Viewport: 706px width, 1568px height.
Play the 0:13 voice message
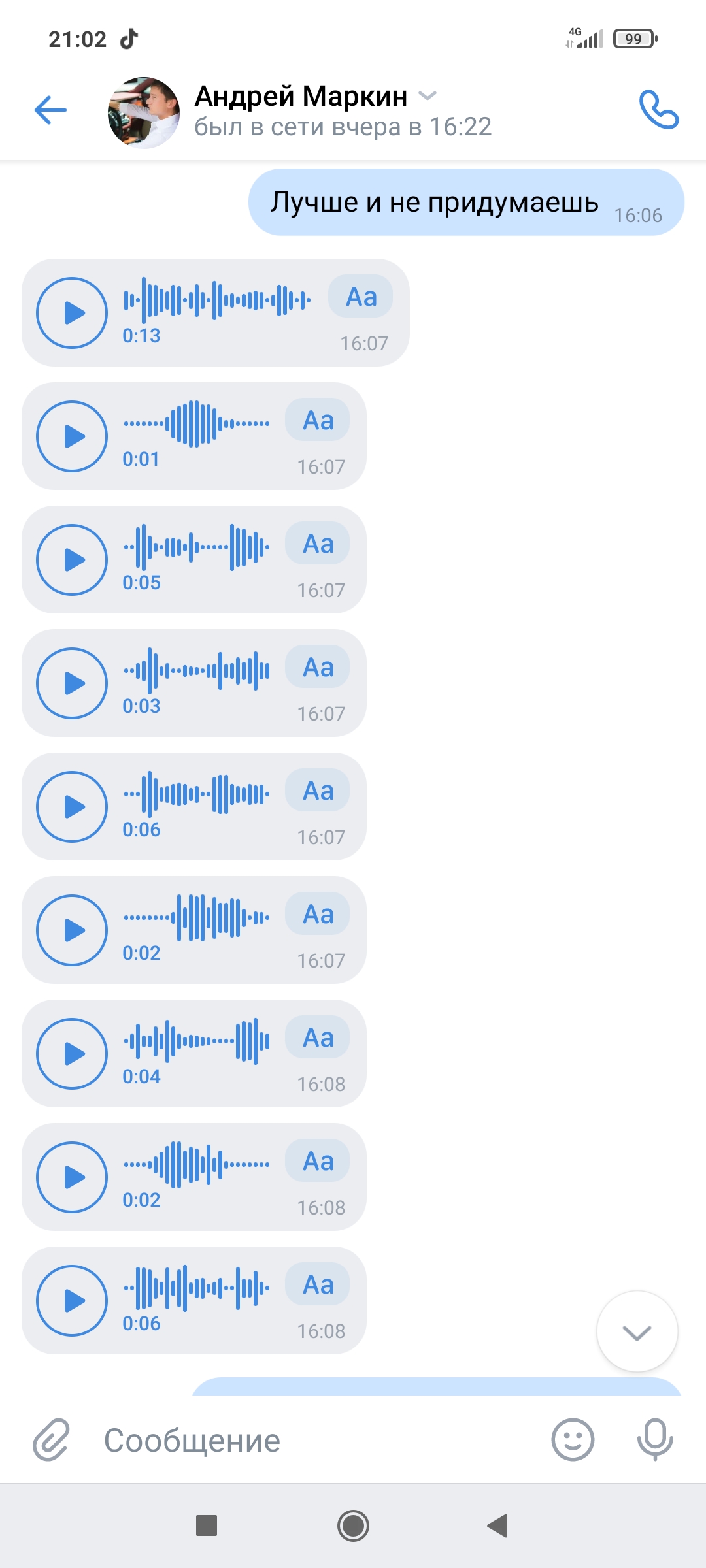(72, 313)
